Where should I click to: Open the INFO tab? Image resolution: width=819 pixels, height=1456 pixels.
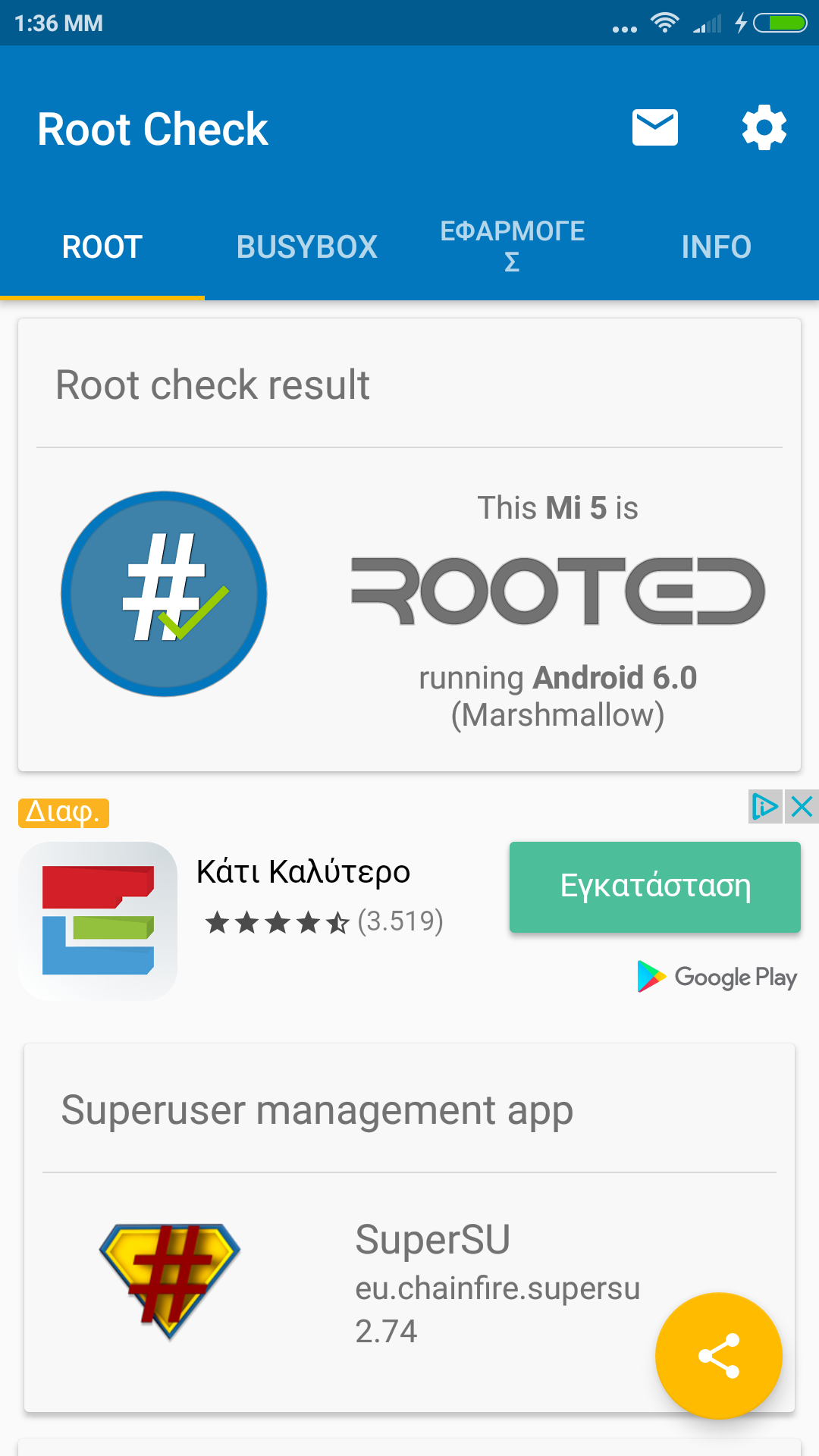716,247
